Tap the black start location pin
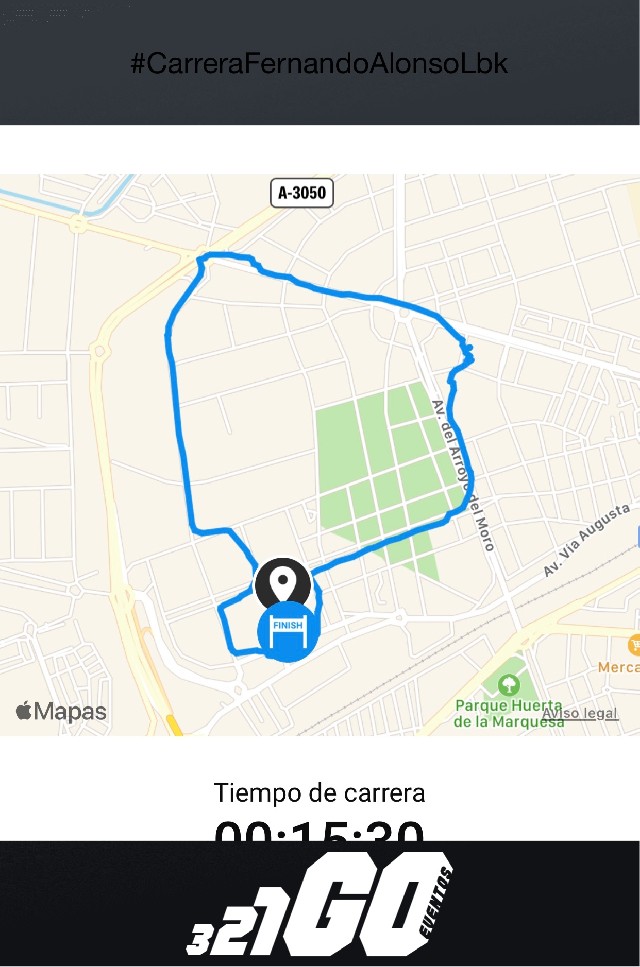640x967 pixels. pyautogui.click(x=283, y=582)
